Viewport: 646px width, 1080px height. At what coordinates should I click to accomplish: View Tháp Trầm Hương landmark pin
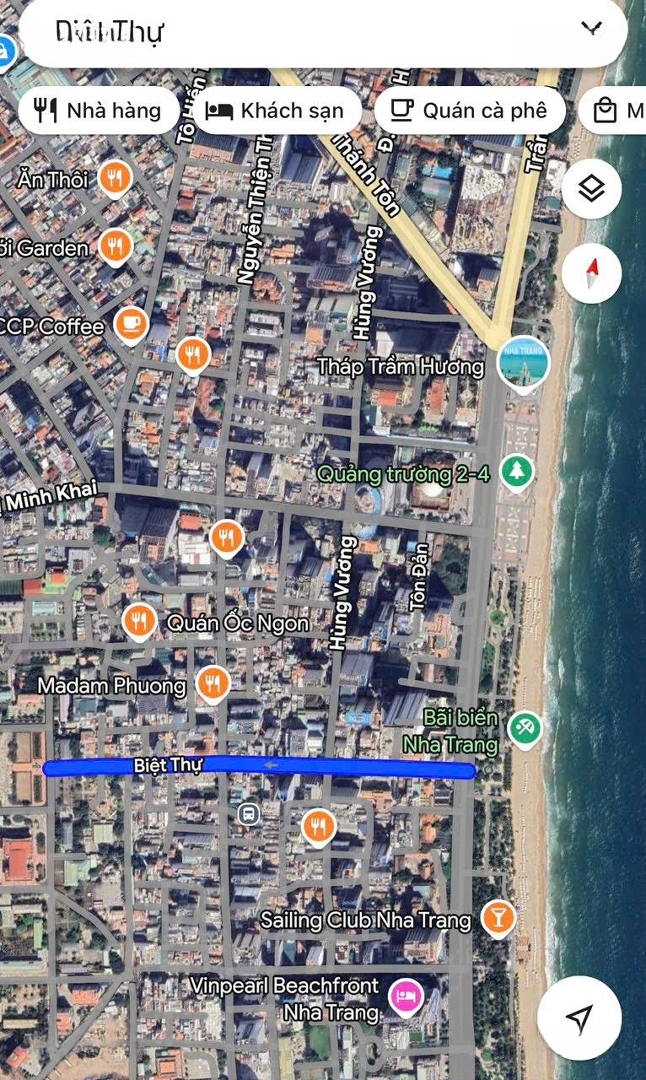point(523,363)
